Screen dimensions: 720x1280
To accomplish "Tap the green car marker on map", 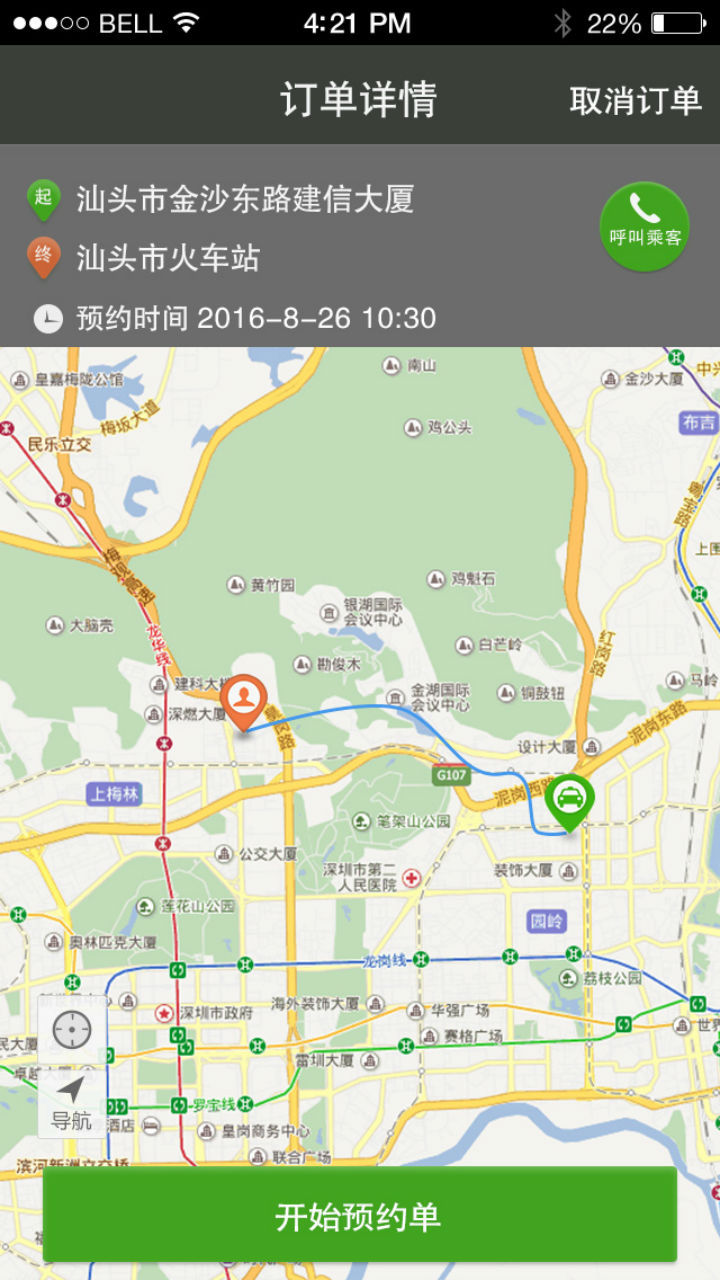I will 570,799.
